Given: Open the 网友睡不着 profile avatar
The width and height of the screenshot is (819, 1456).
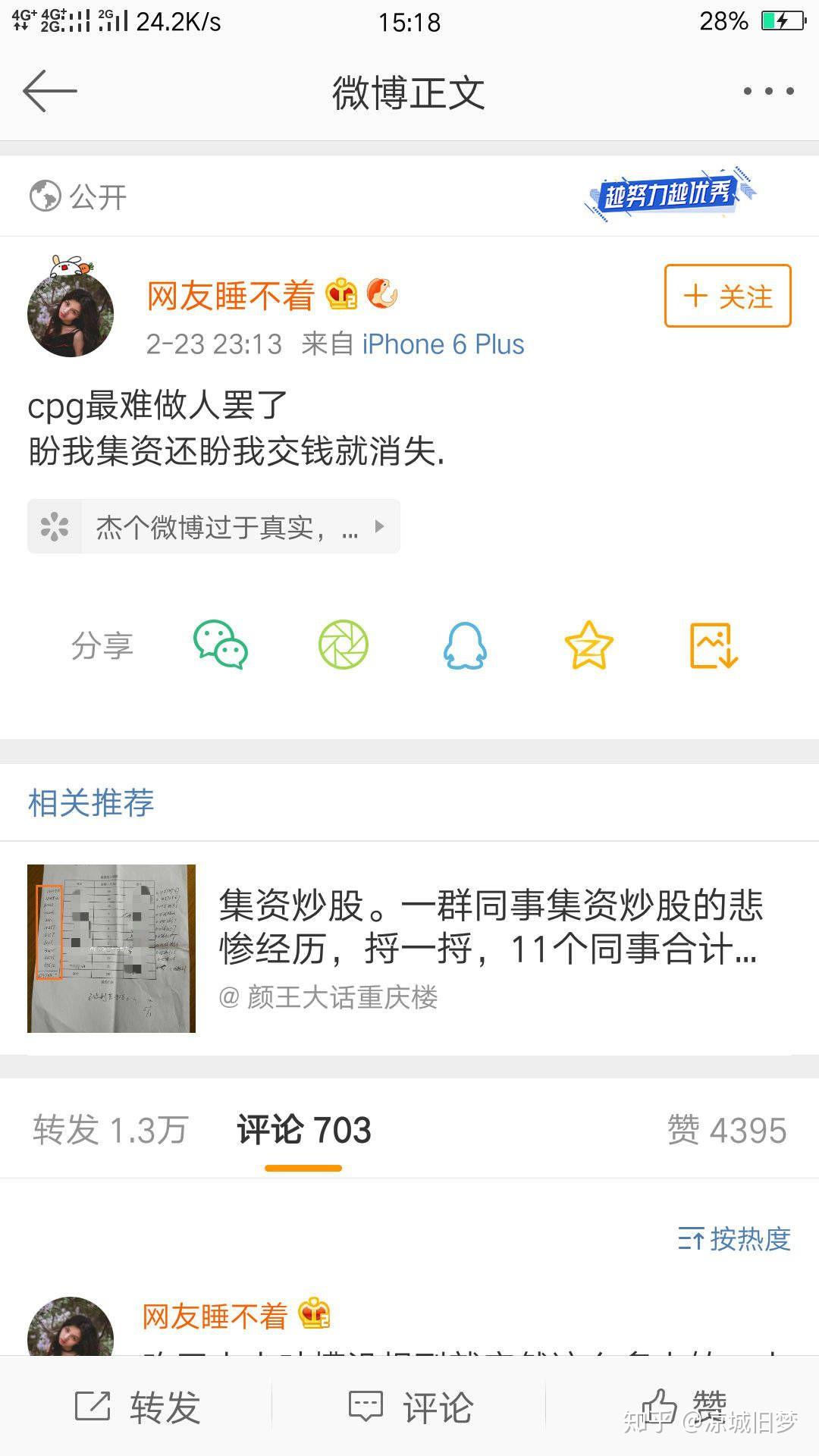Looking at the screenshot, I should (71, 312).
